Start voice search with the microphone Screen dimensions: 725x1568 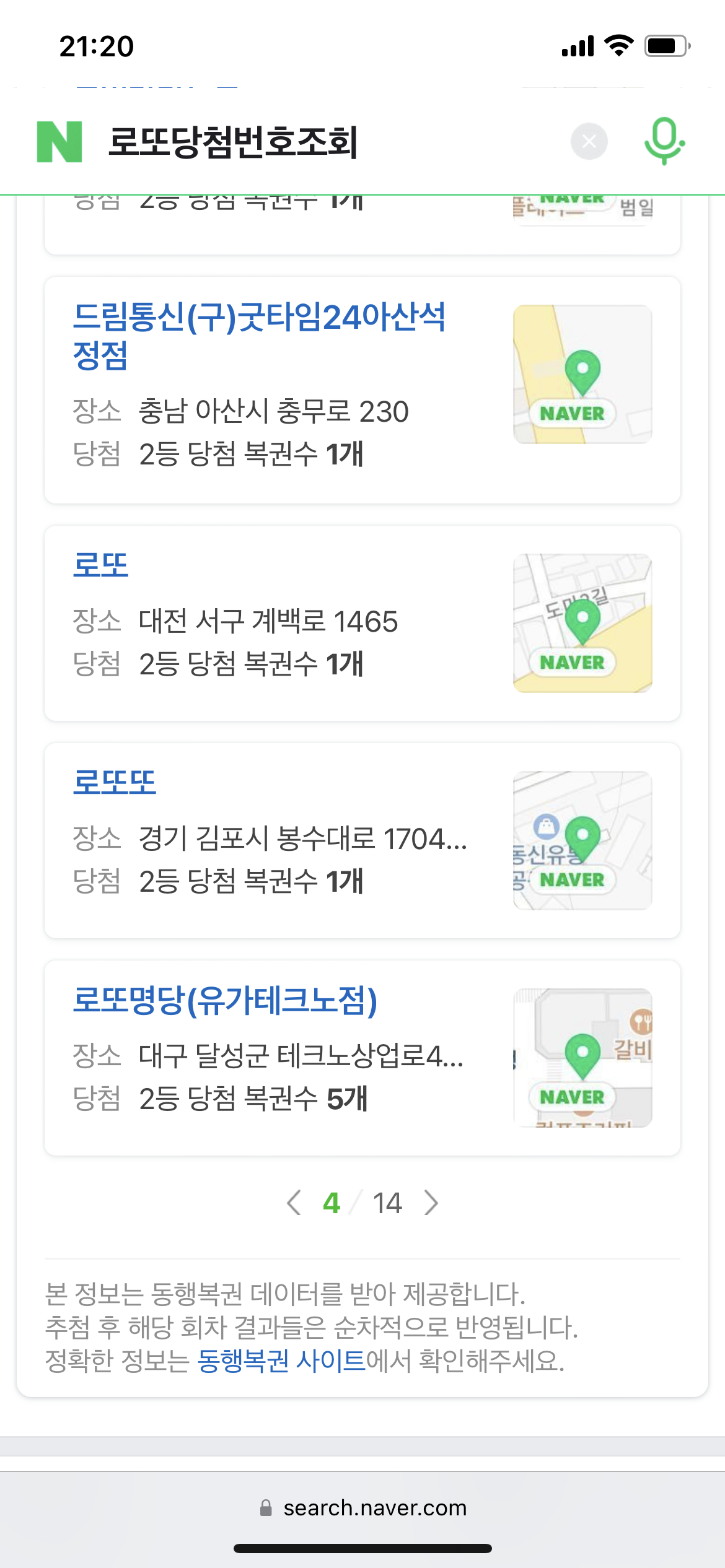tap(664, 142)
